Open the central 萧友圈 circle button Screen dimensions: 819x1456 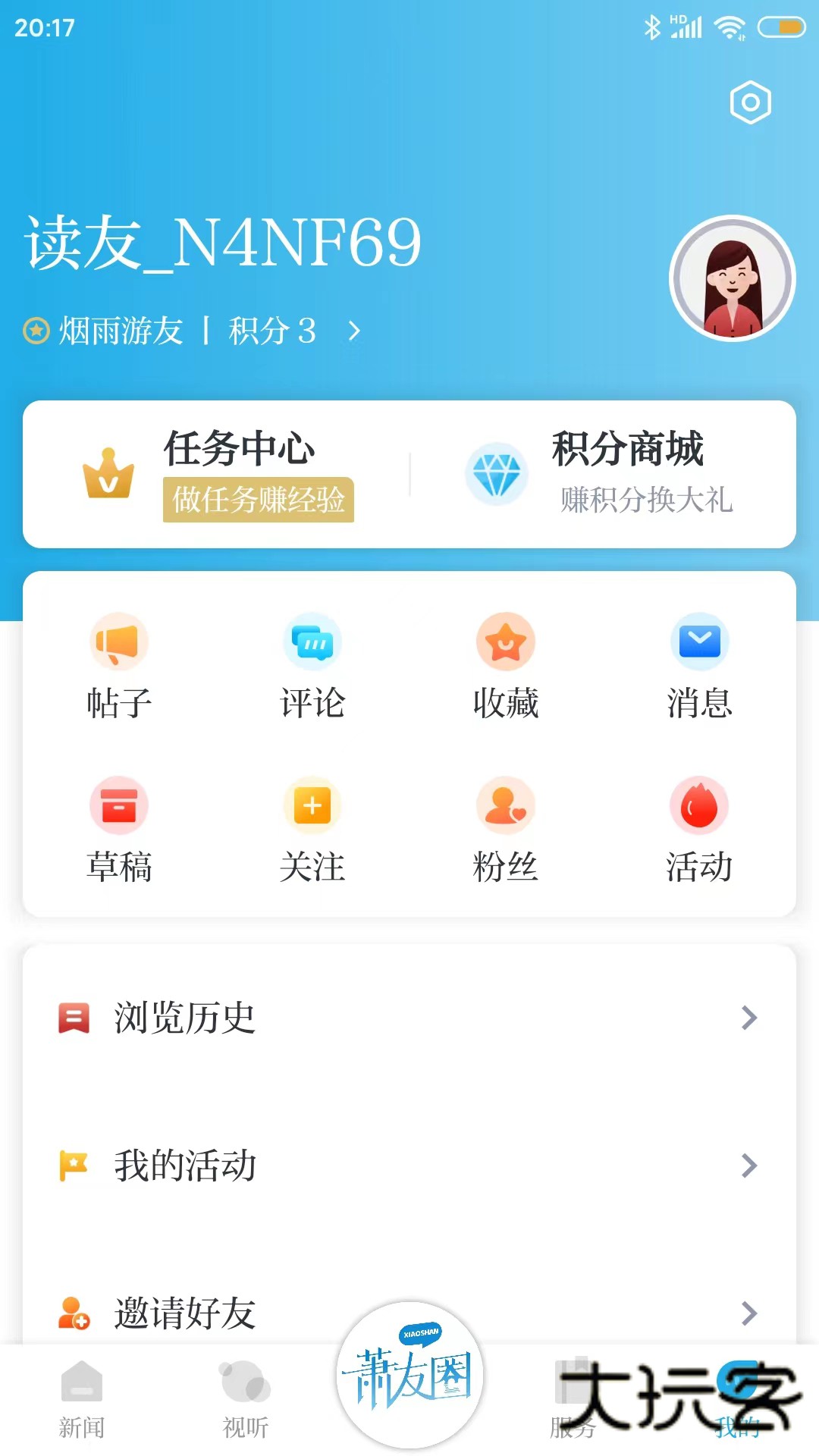click(x=409, y=1384)
